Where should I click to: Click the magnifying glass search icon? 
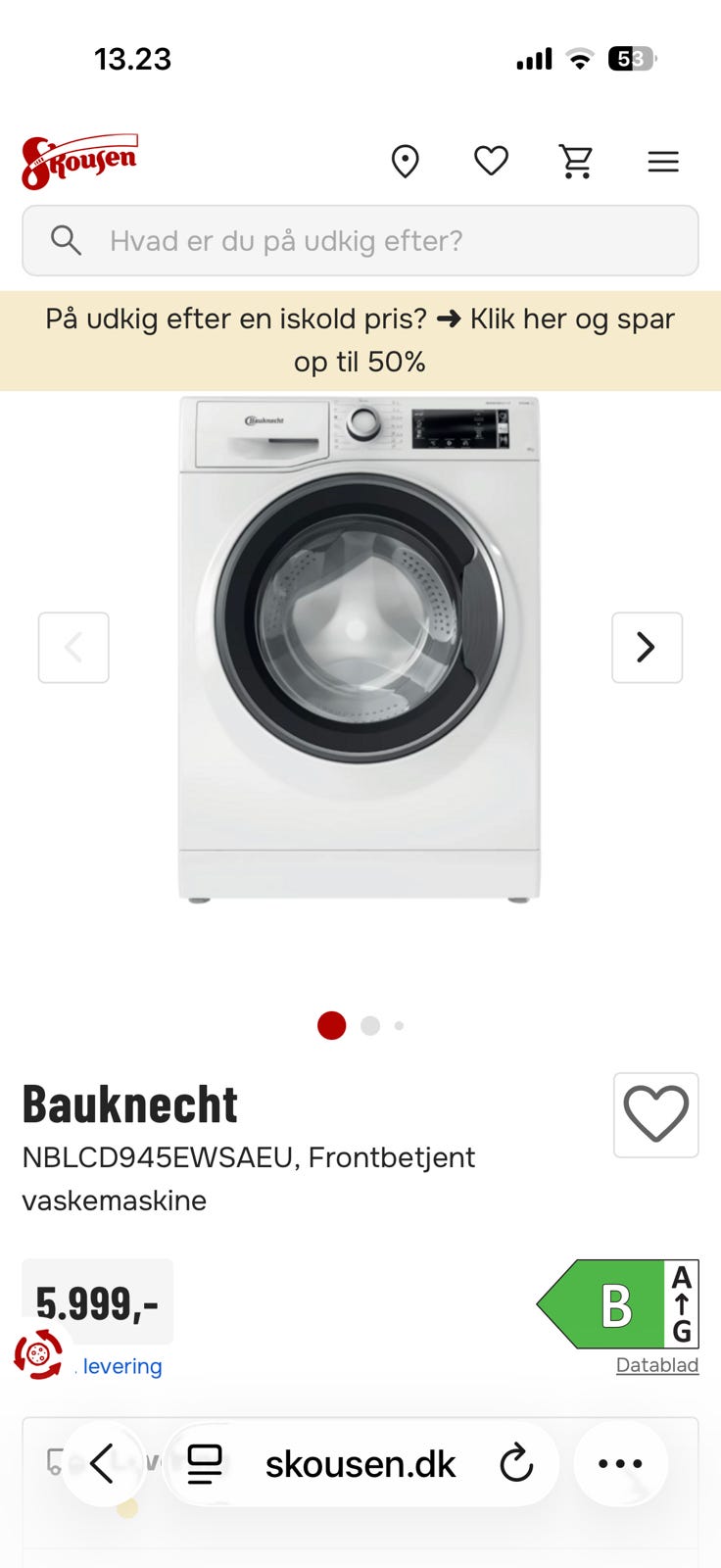pos(65,240)
